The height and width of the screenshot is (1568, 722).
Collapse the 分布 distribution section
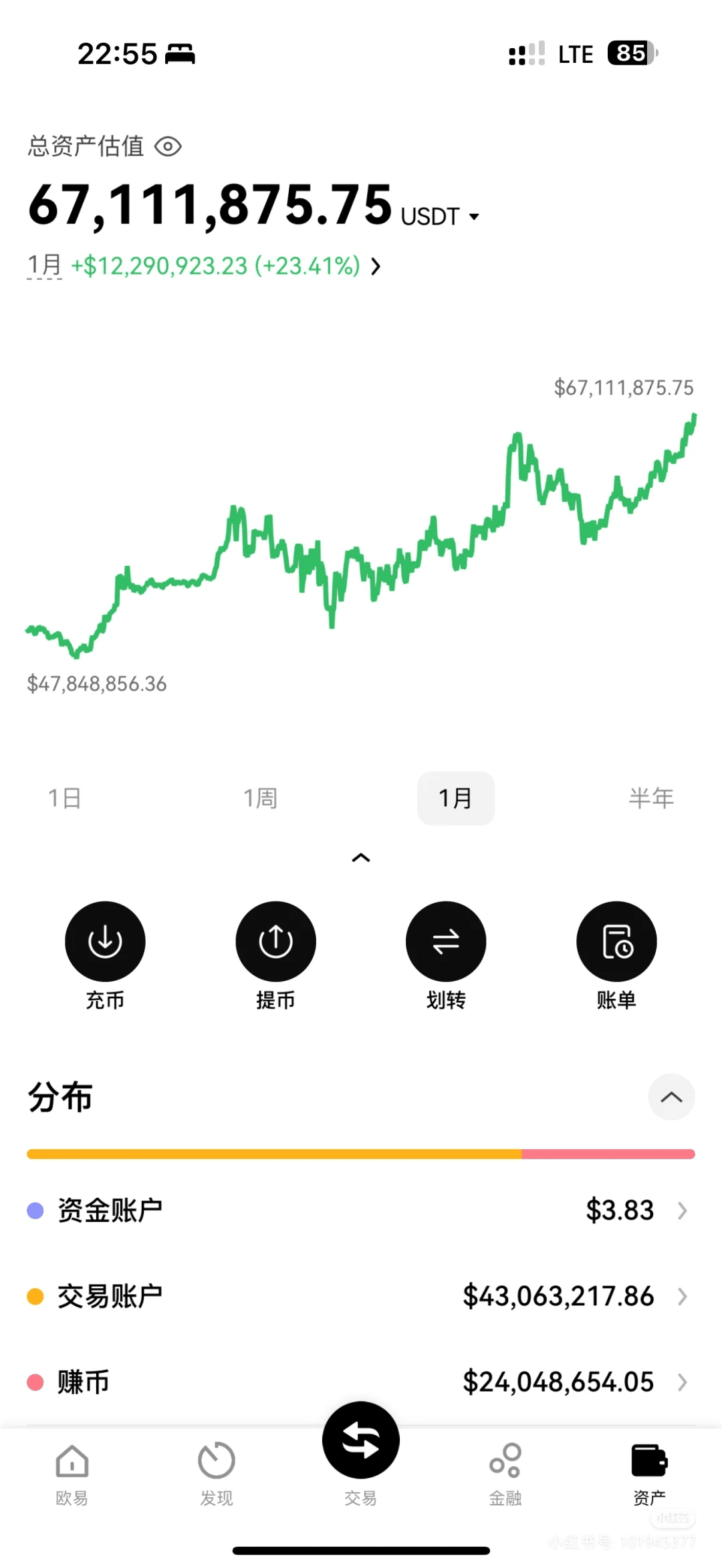click(671, 1096)
